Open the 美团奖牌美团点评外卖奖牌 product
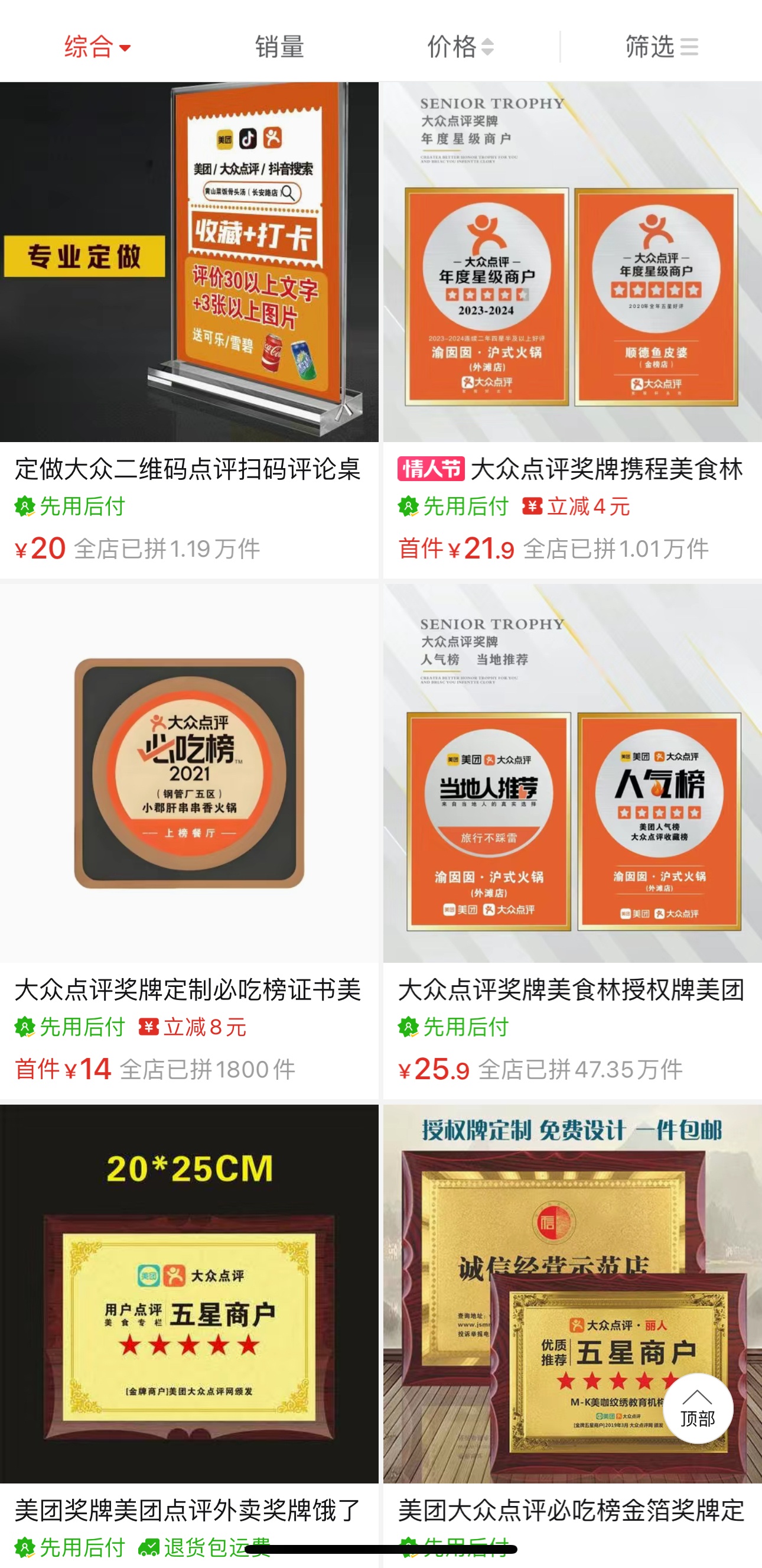 coord(188,1294)
